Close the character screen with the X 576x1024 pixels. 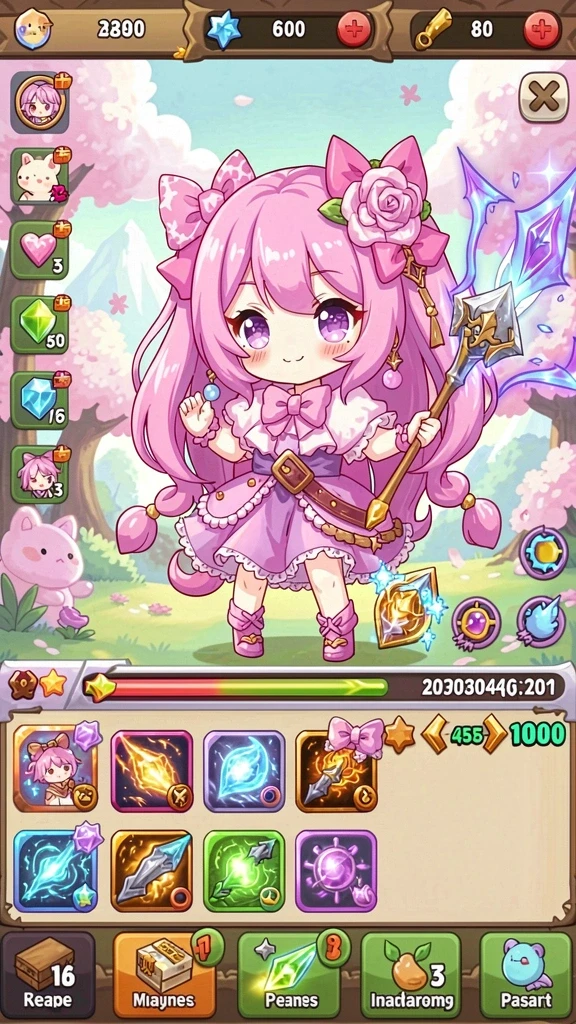pos(543,98)
